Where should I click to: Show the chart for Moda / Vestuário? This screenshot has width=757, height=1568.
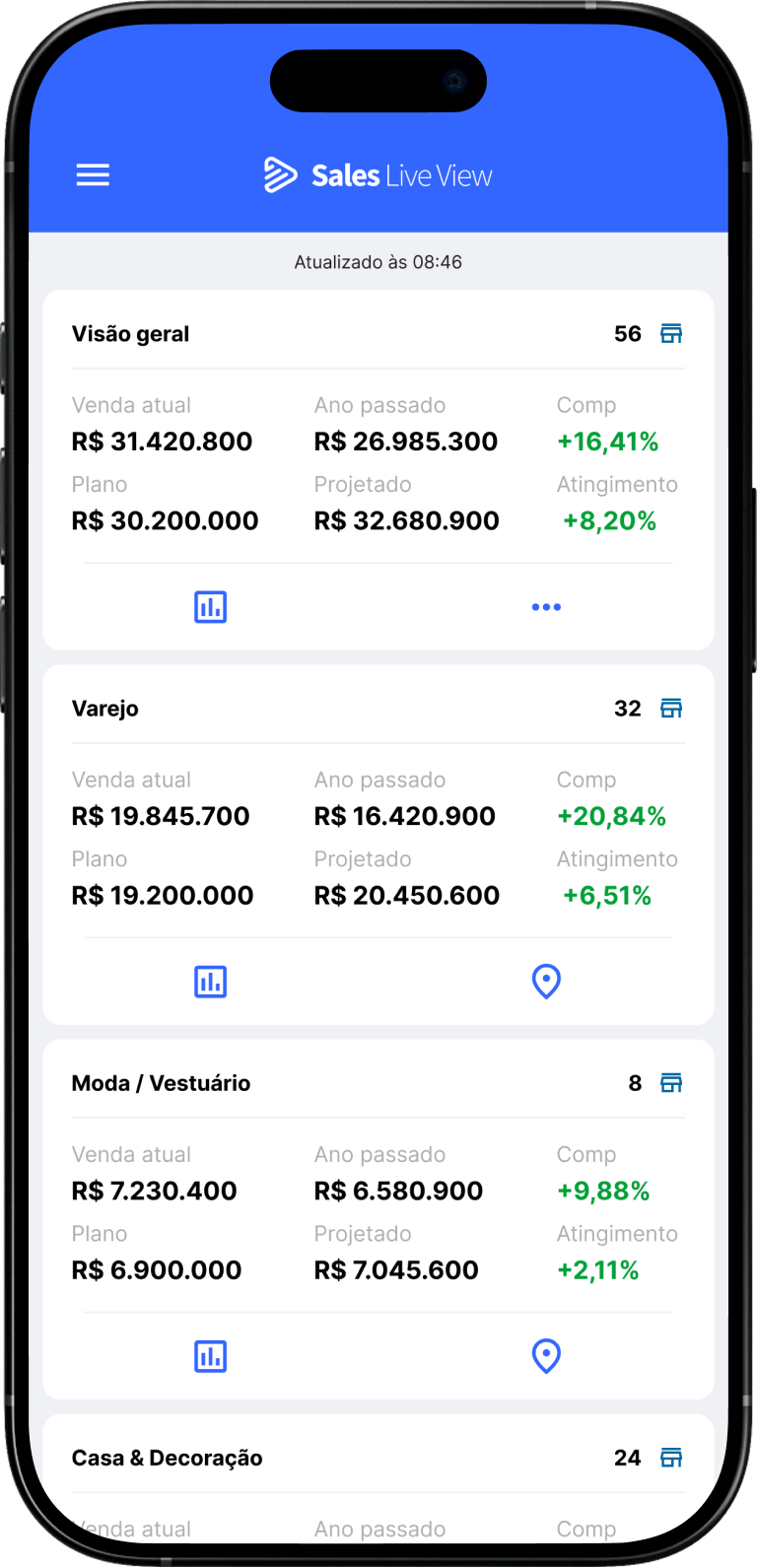point(210,1356)
